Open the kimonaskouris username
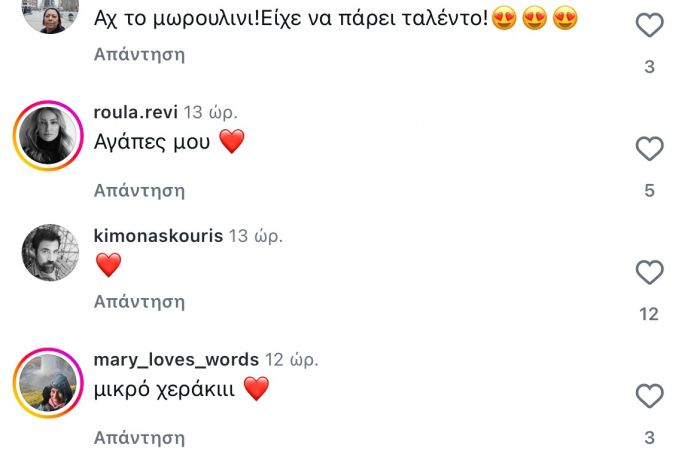The height and width of the screenshot is (454, 700). click(x=158, y=236)
